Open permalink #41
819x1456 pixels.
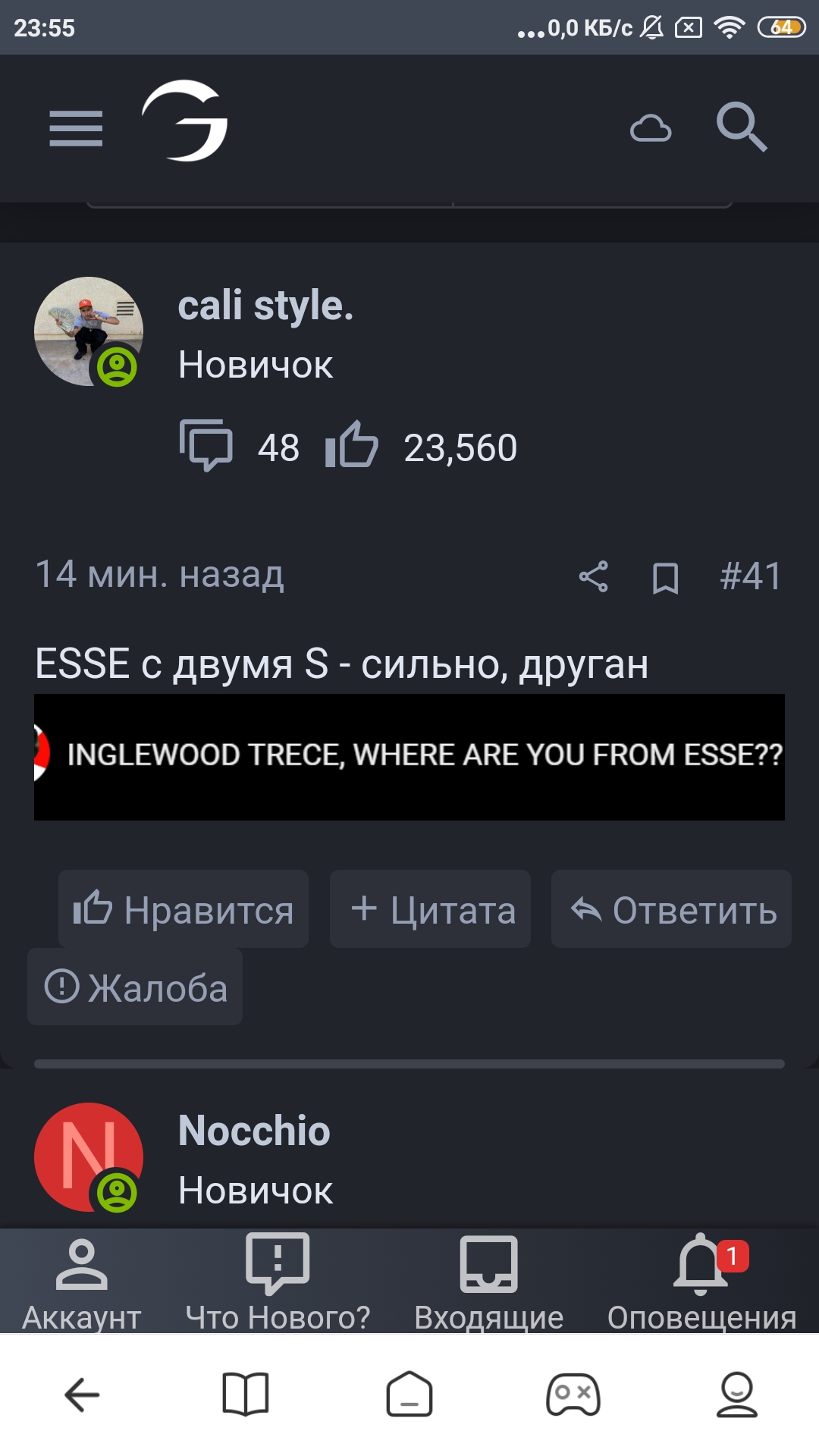coord(750,576)
